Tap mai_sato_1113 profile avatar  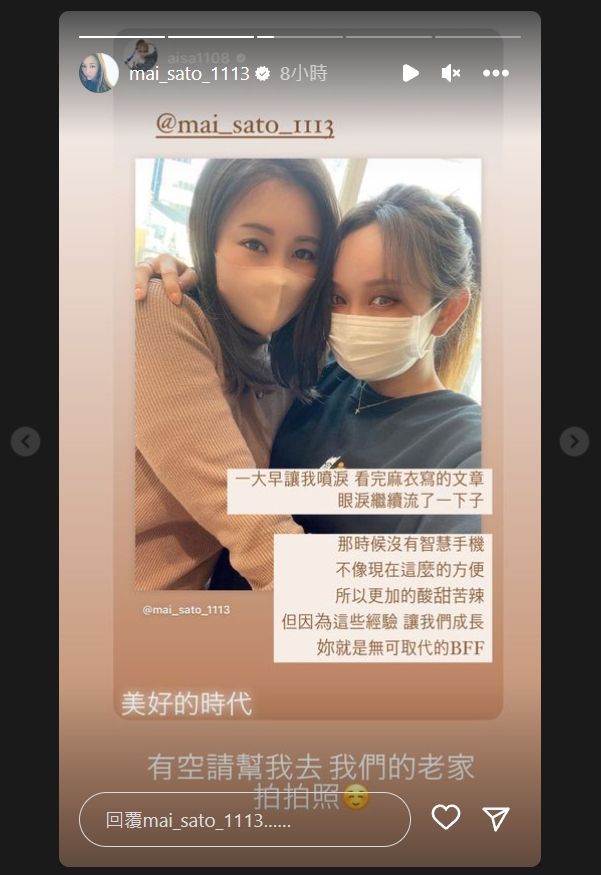tap(98, 73)
